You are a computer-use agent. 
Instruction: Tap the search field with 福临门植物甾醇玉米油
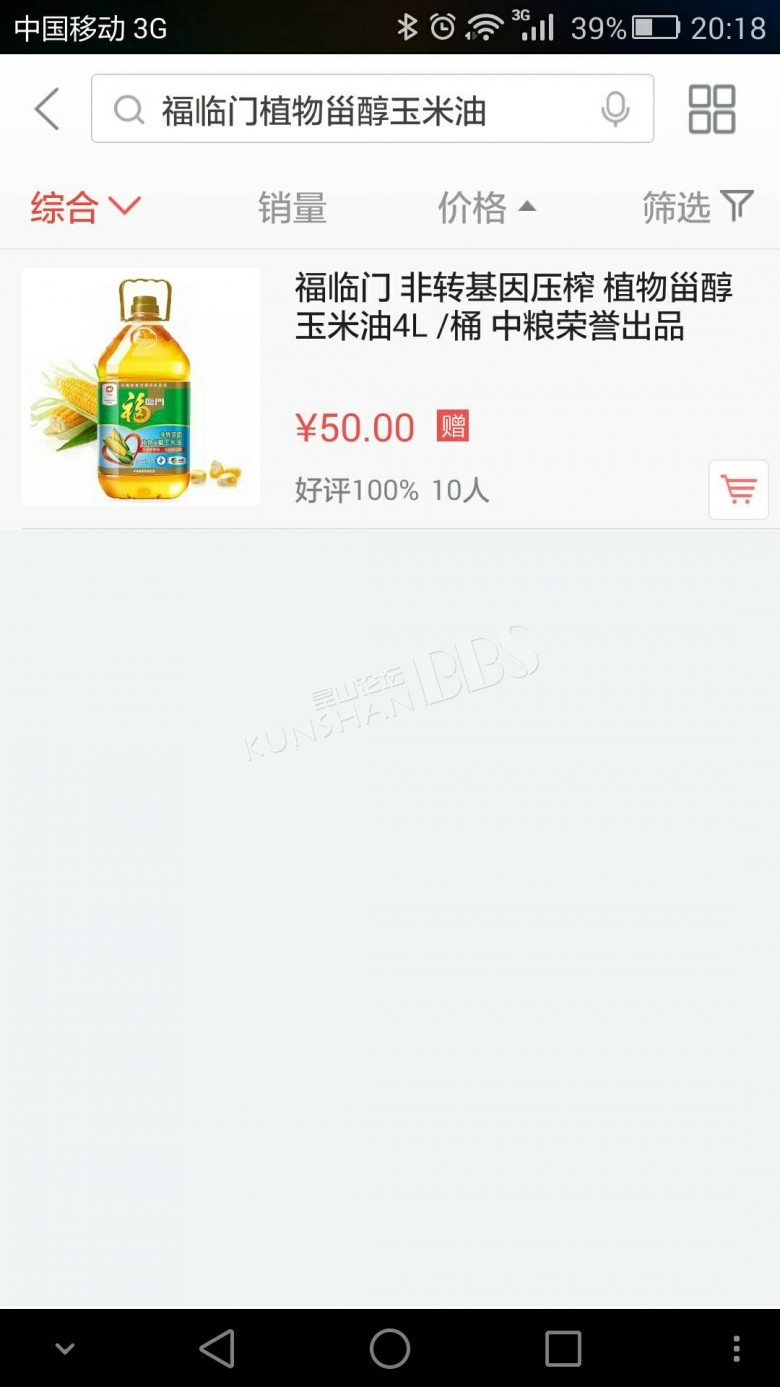(x=372, y=109)
